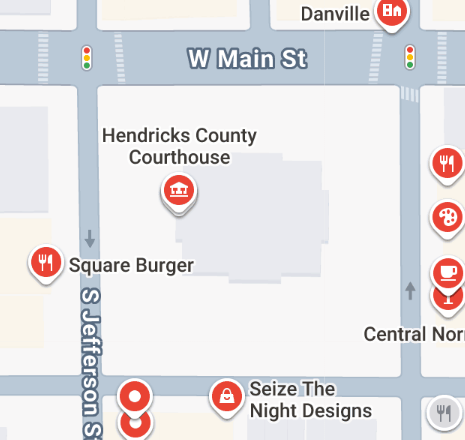The height and width of the screenshot is (440, 465).
Task: Tap the red restaurant pin beside the palette pin
Action: coord(447,165)
